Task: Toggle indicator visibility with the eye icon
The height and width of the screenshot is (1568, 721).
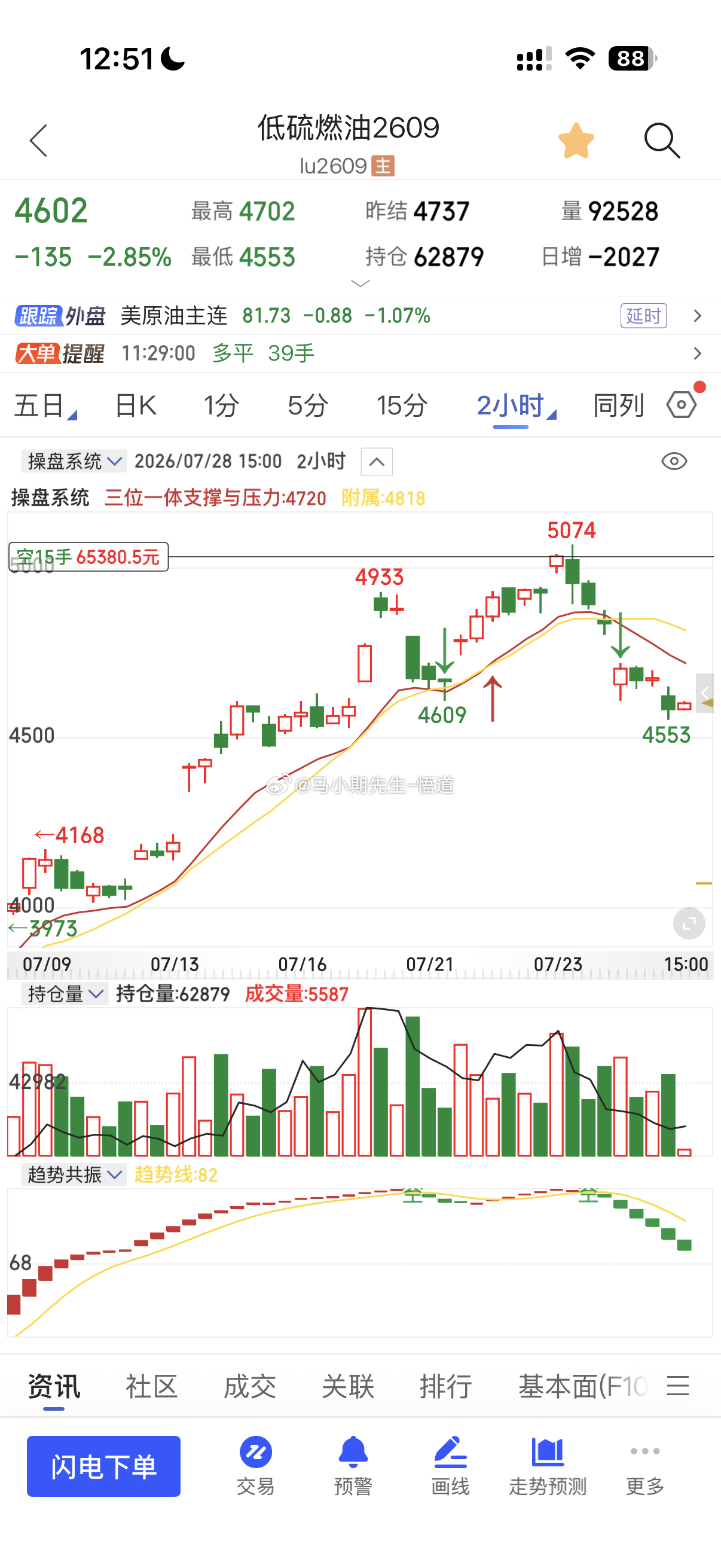Action: pos(674,462)
